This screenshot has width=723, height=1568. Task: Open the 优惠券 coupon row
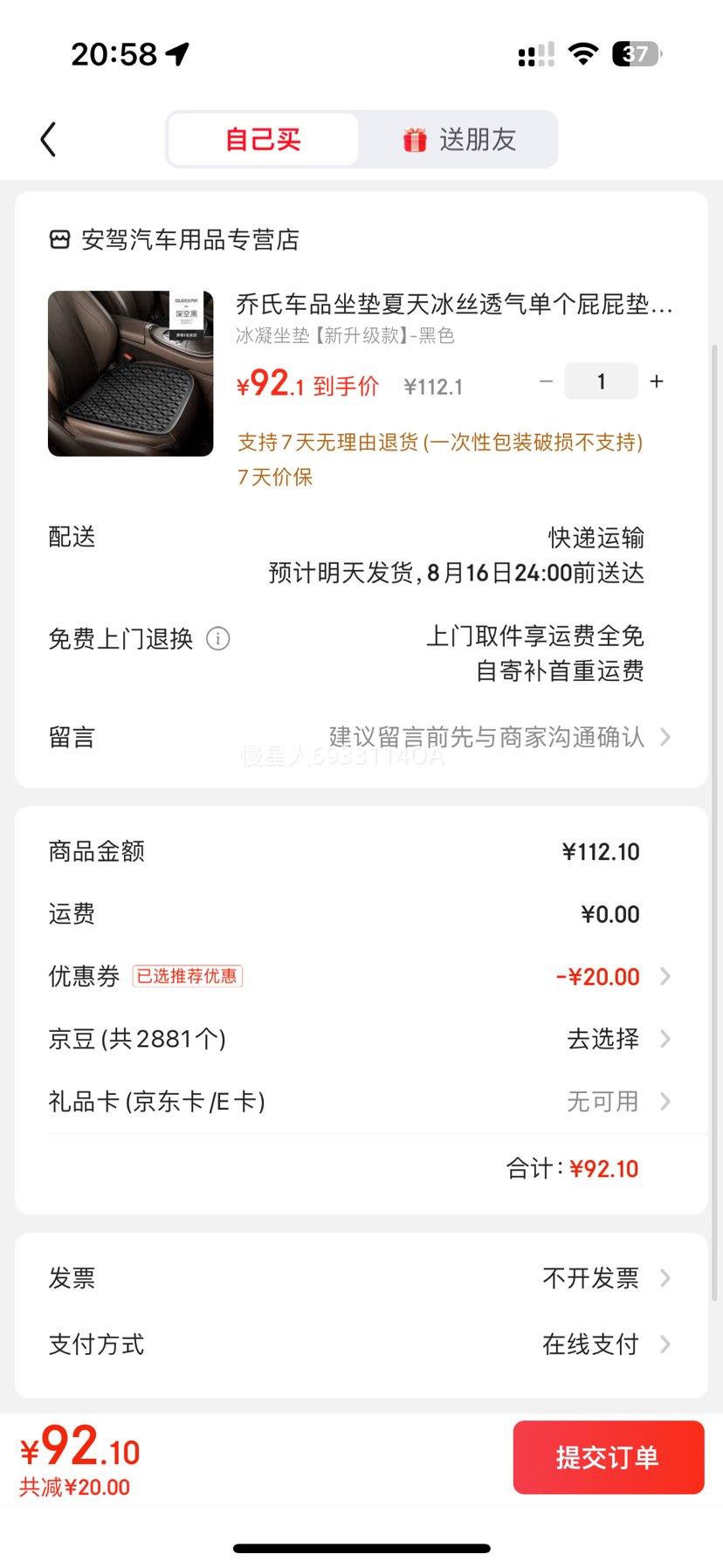pyautogui.click(x=361, y=976)
